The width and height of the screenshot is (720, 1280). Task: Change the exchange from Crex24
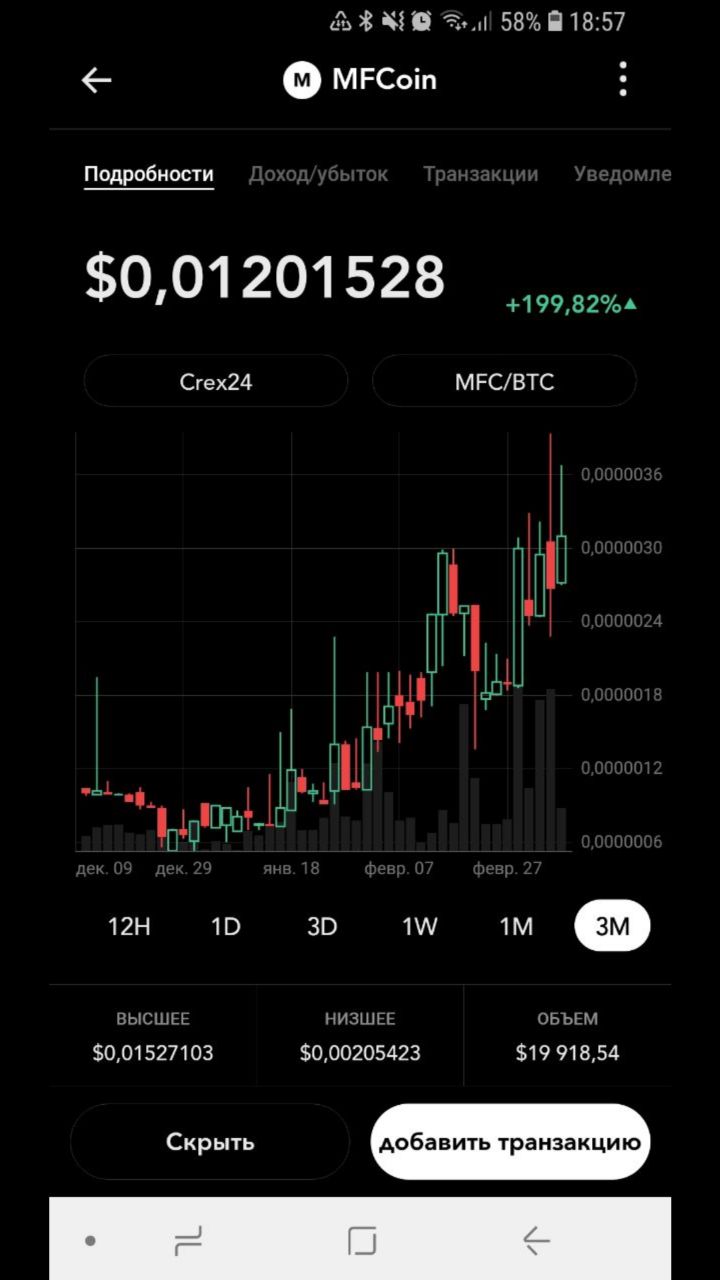pos(216,381)
